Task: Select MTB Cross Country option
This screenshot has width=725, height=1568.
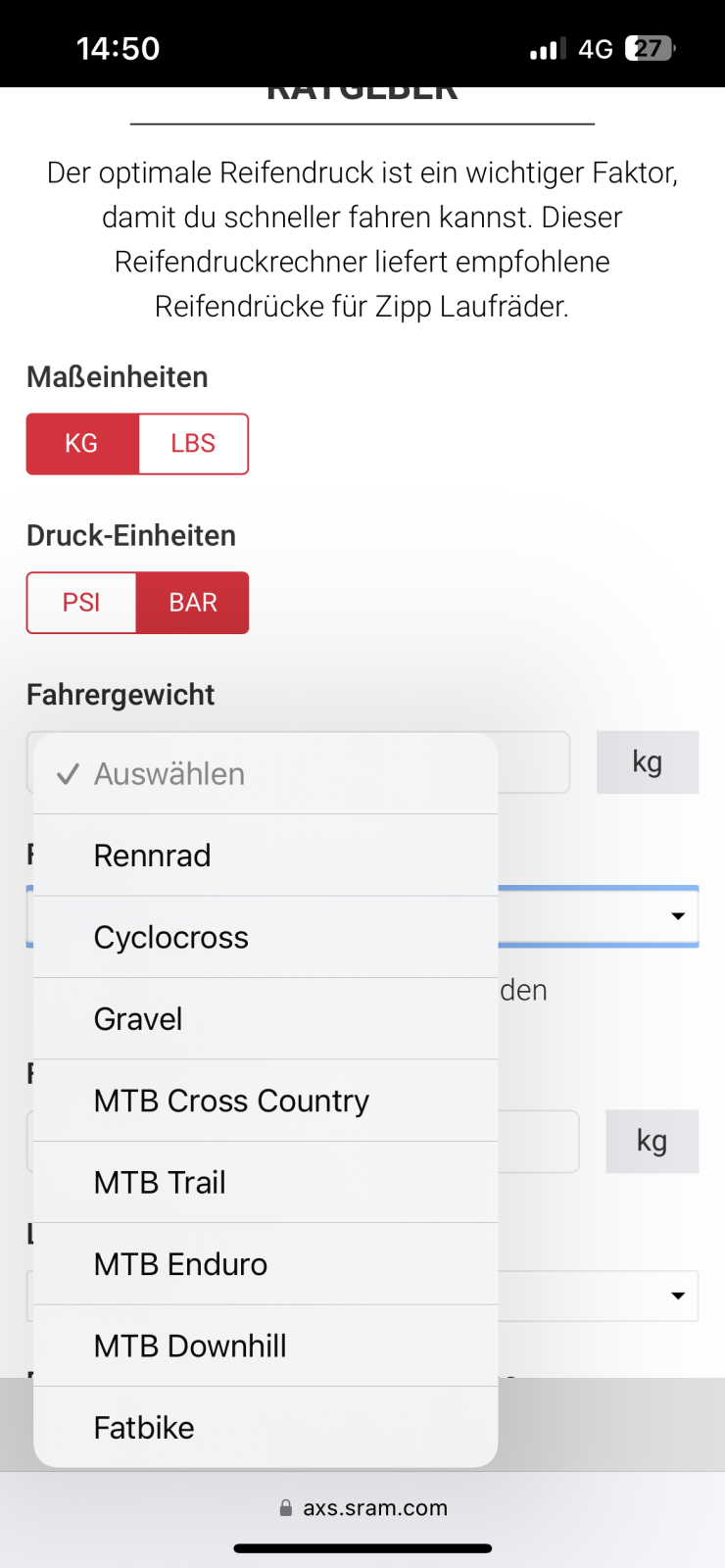Action: (266, 1101)
